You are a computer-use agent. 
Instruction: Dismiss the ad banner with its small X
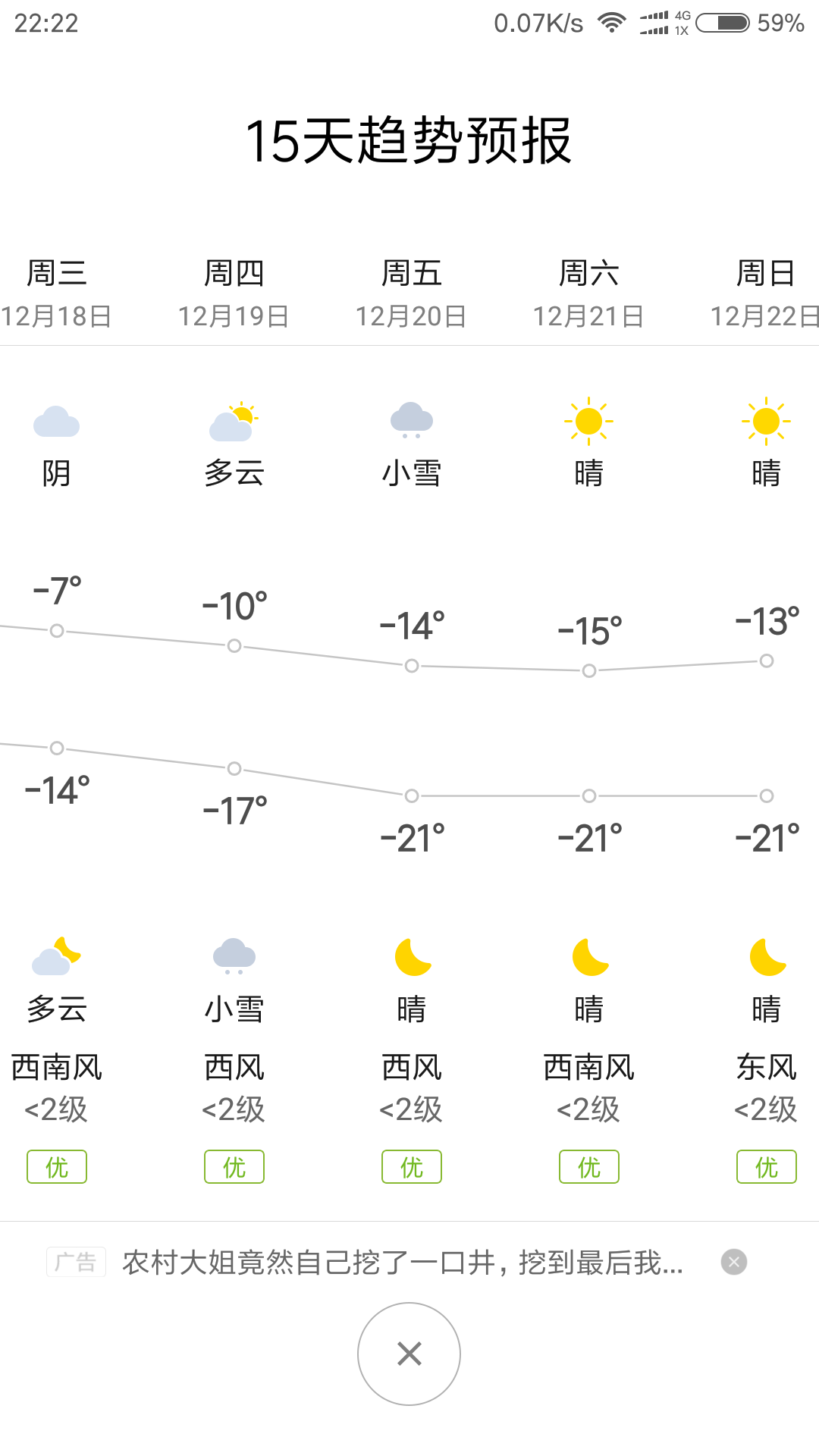(x=733, y=1262)
